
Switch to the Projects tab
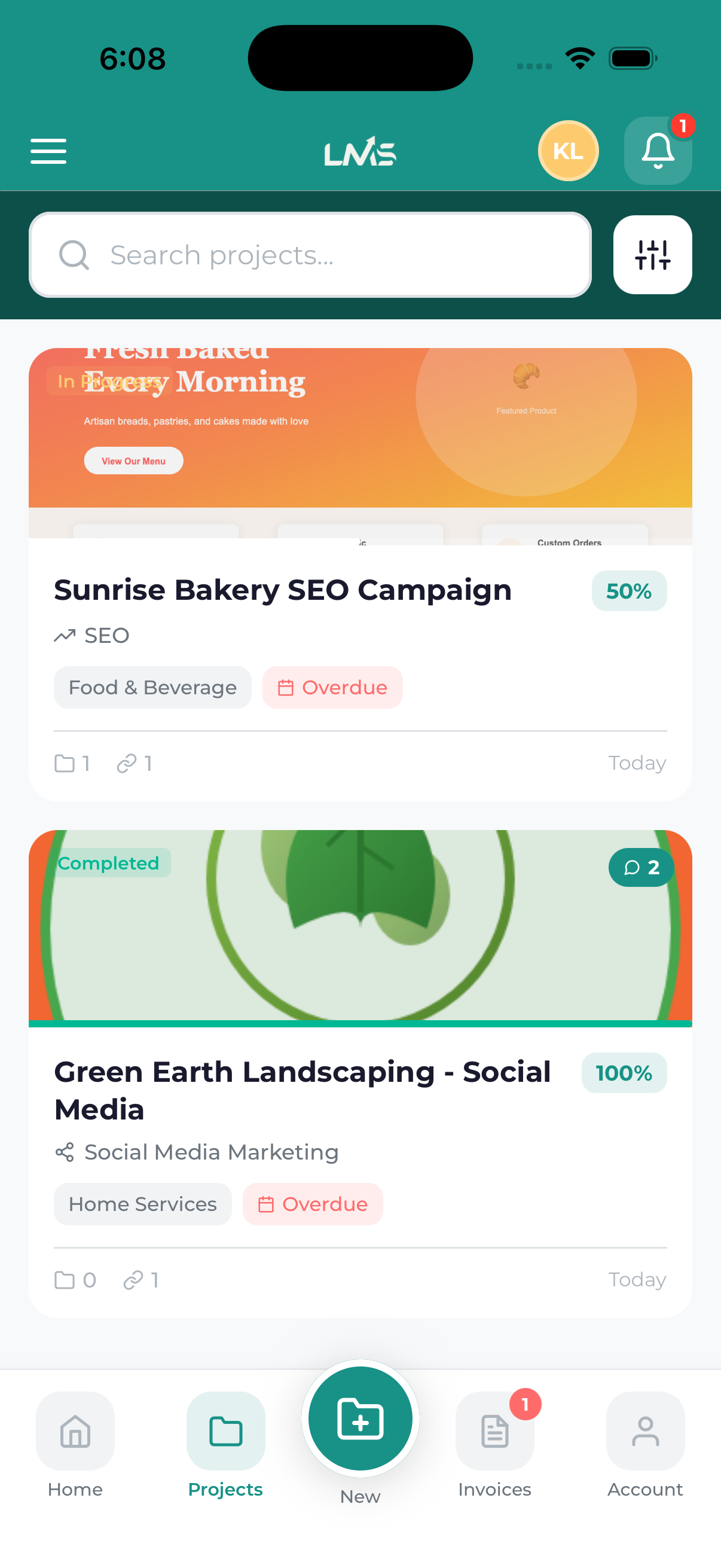(225, 1432)
